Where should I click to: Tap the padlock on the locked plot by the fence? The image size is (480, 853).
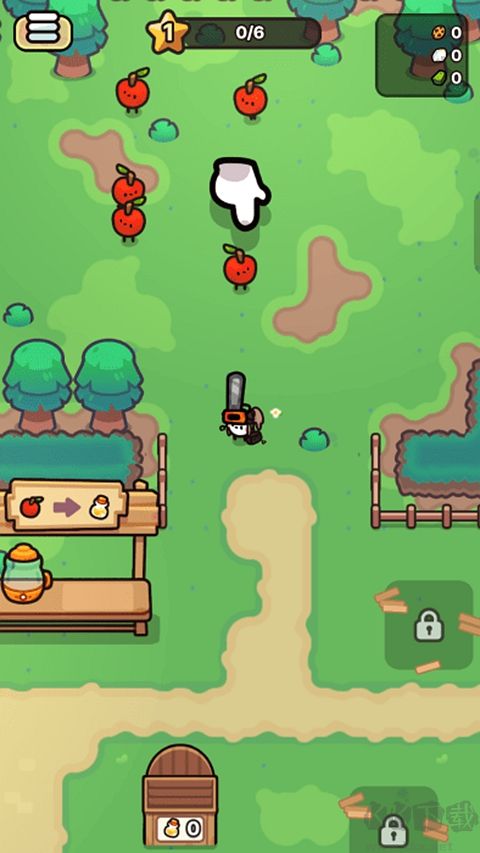coord(429,625)
